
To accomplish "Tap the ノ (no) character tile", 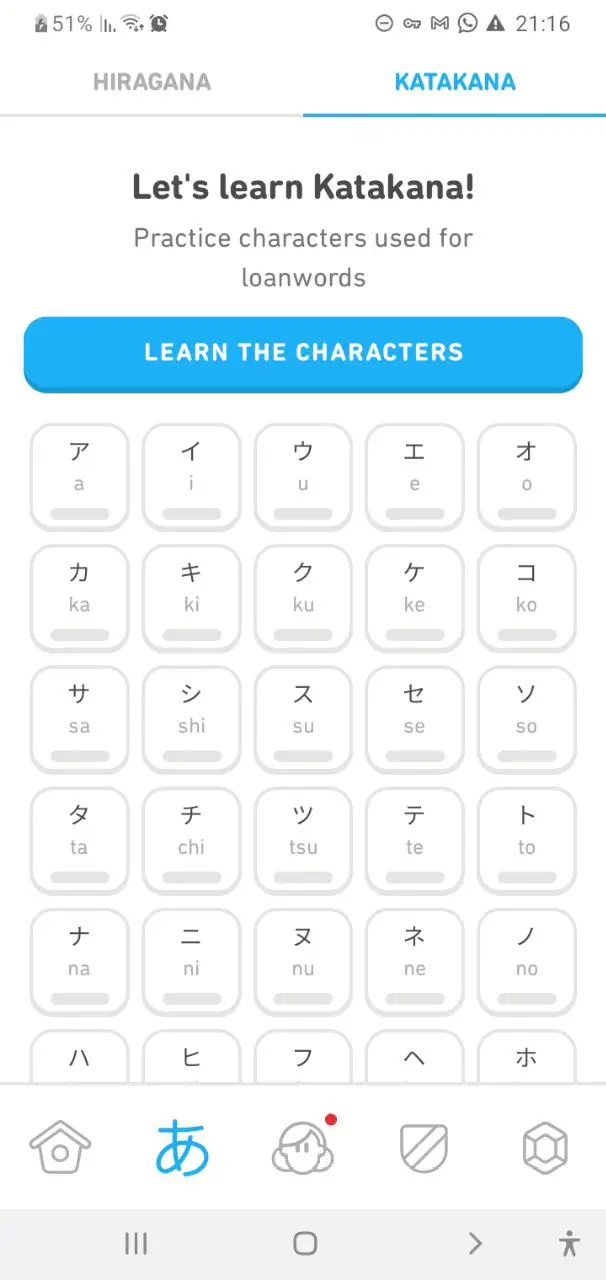I will (526, 961).
